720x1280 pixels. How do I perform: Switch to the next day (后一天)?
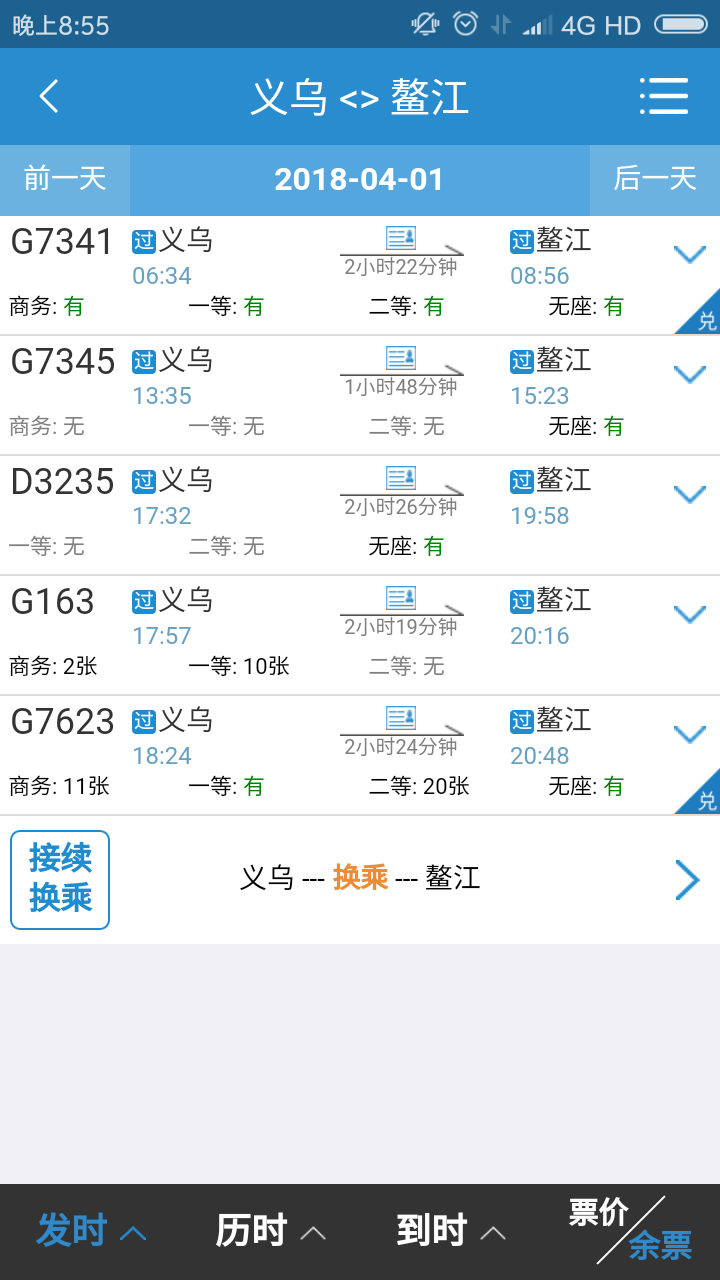pyautogui.click(x=655, y=180)
